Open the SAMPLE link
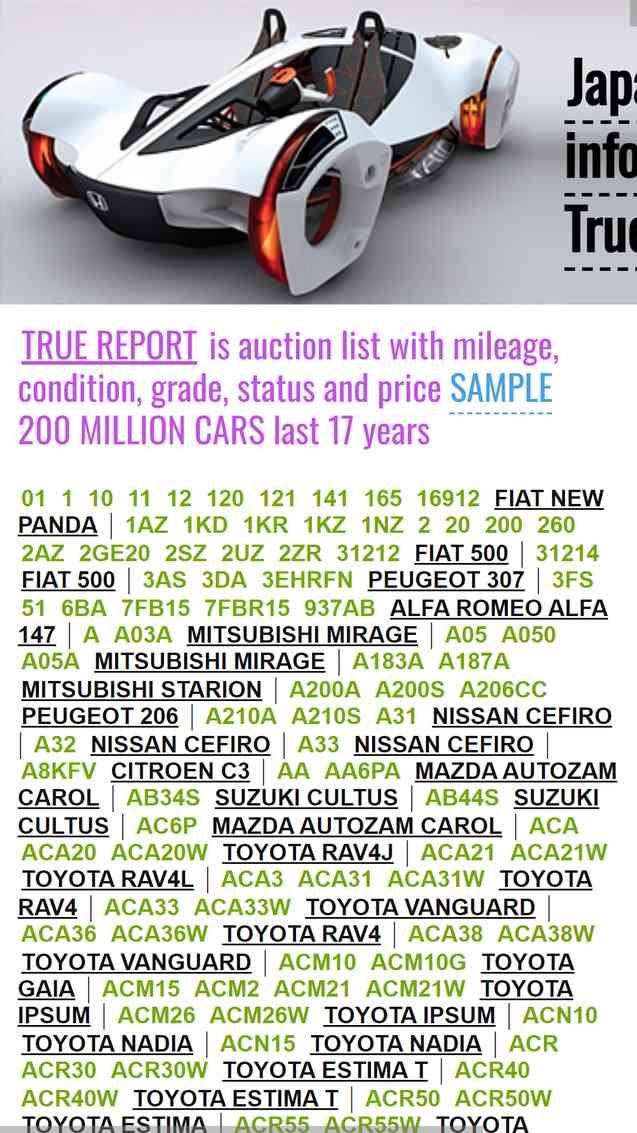The width and height of the screenshot is (637, 1133). tap(501, 389)
